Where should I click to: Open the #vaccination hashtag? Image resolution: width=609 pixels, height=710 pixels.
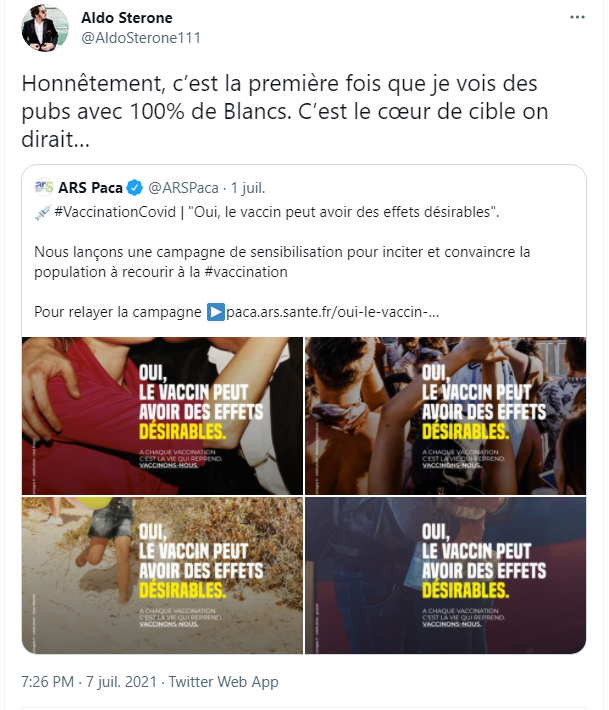[x=243, y=272]
